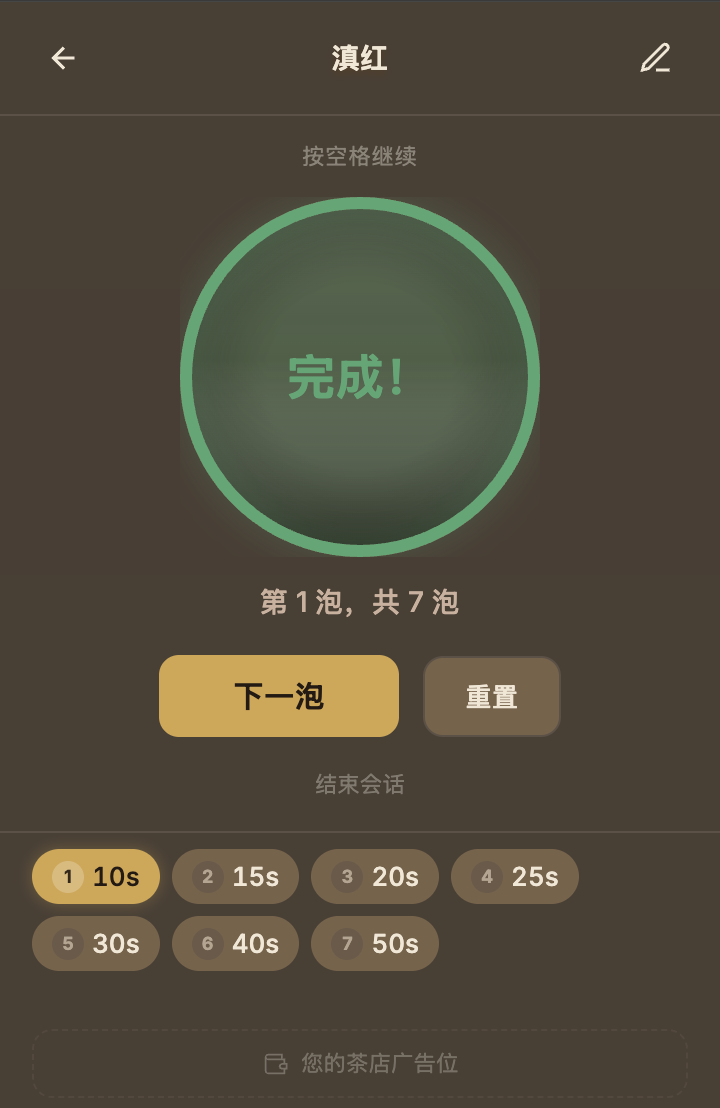Screen dimensions: 720x1108
Task: Select the seventh steep chip labeled 50s
Action: click(375, 943)
